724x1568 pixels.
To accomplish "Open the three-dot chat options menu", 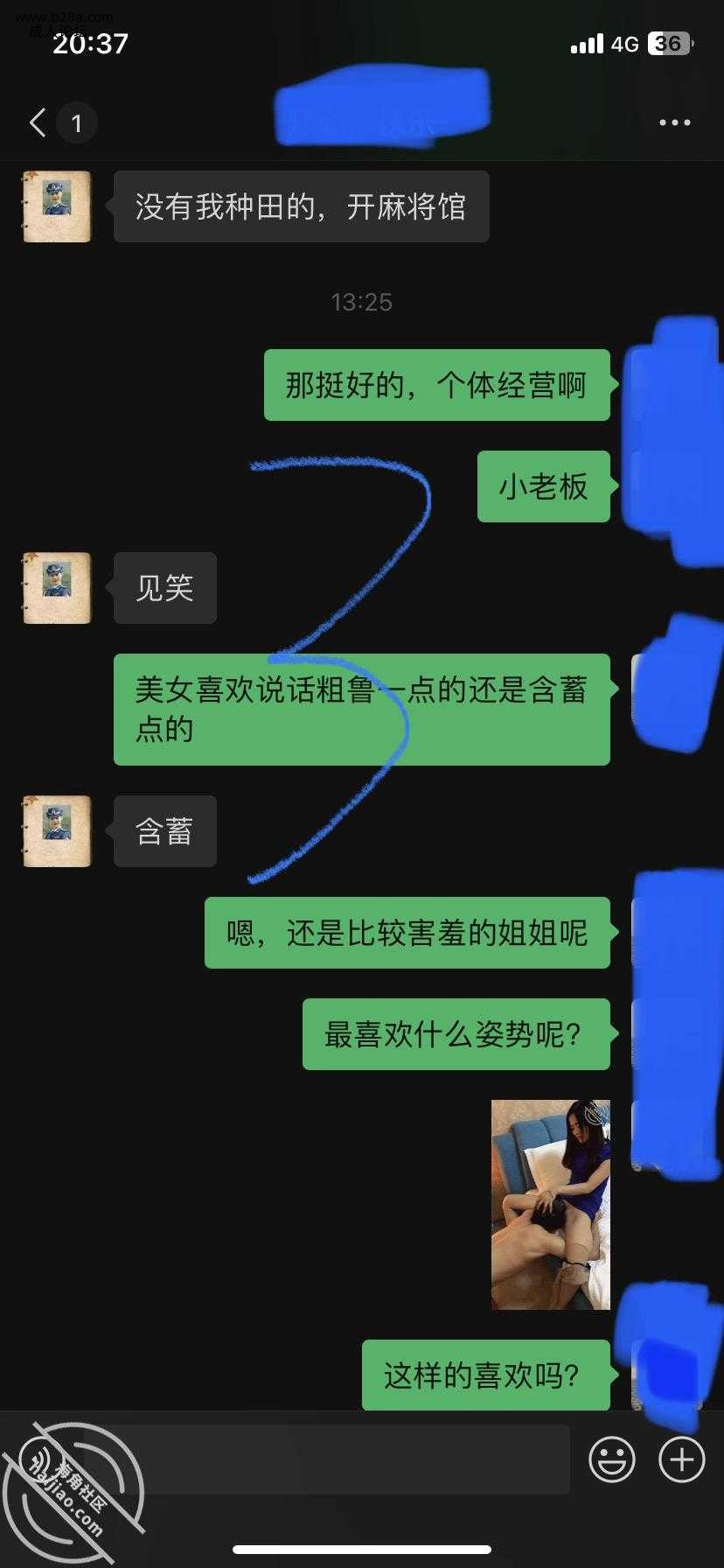I will pyautogui.click(x=674, y=123).
